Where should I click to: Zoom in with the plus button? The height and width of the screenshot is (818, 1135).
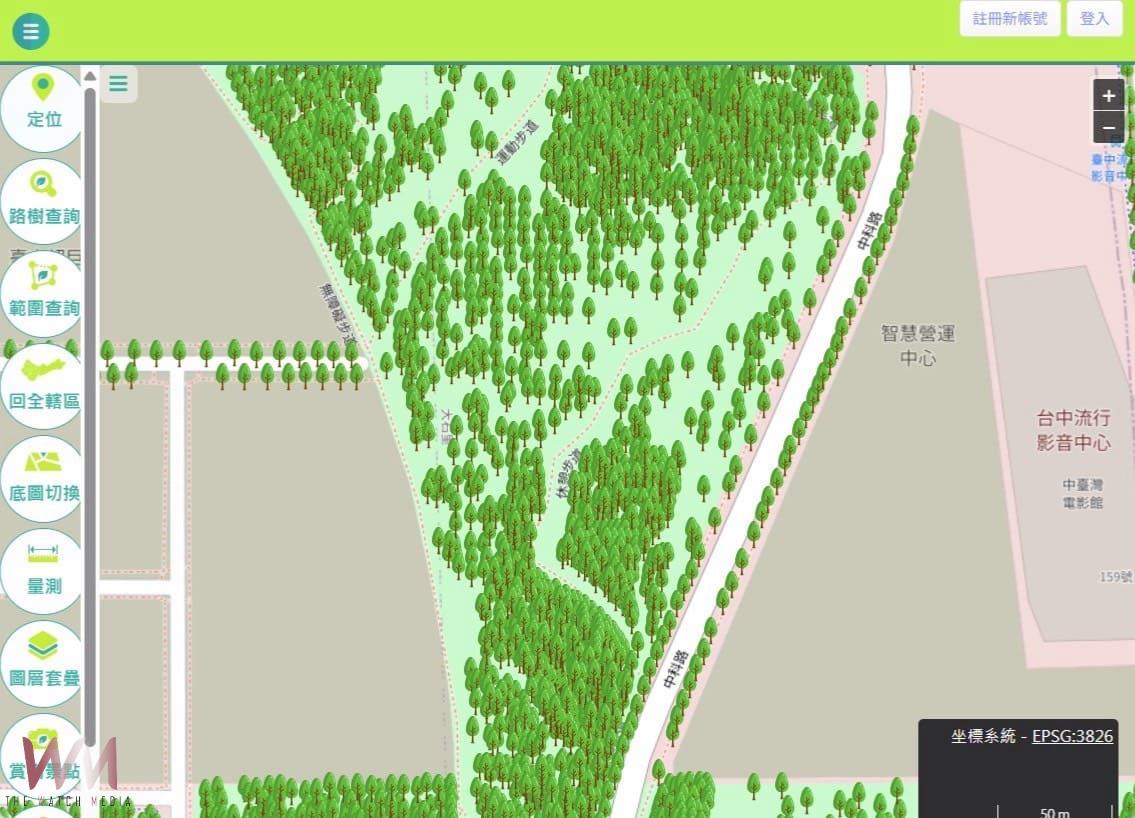(x=1108, y=97)
